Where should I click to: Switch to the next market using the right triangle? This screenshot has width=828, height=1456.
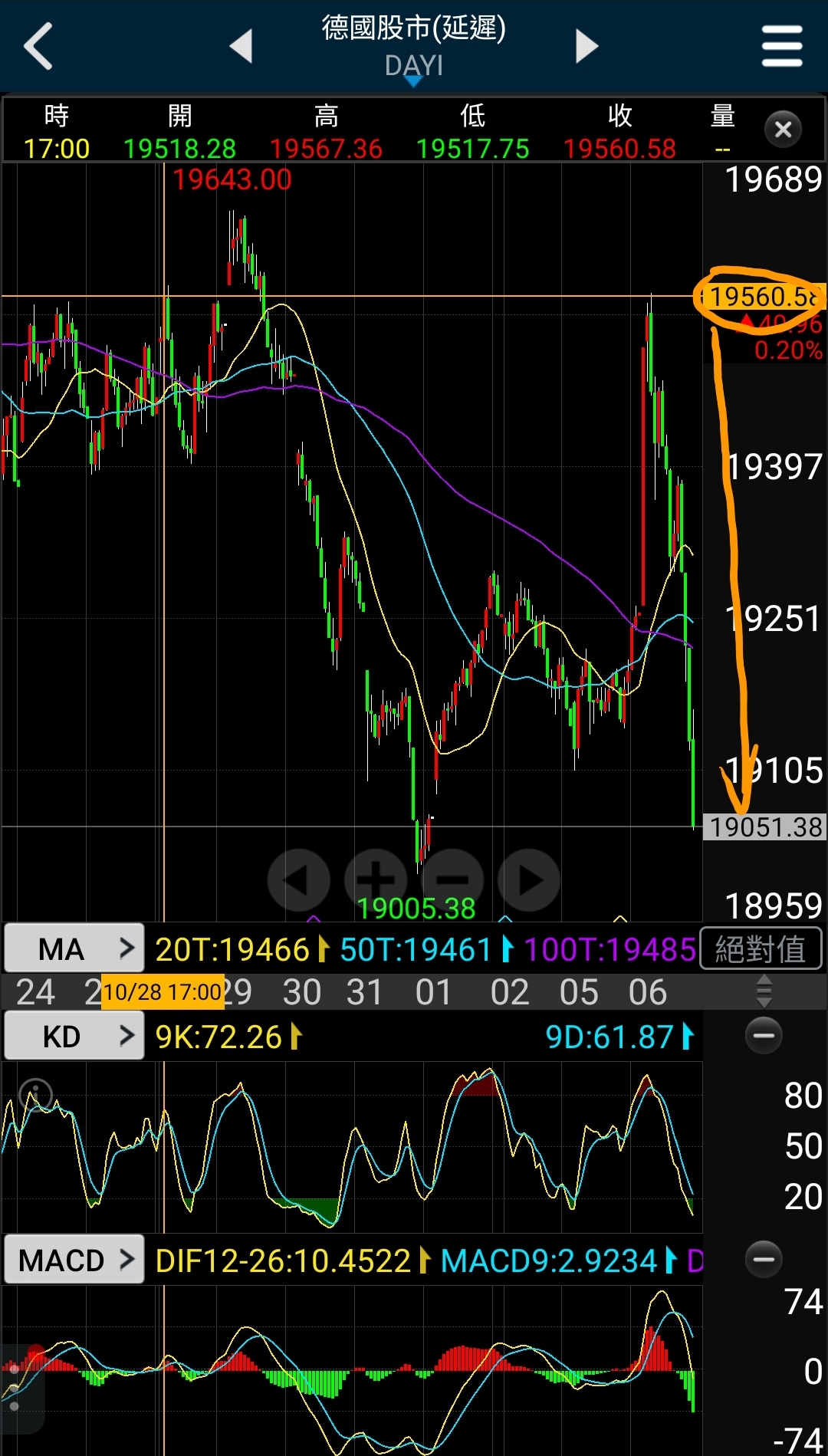tap(586, 46)
